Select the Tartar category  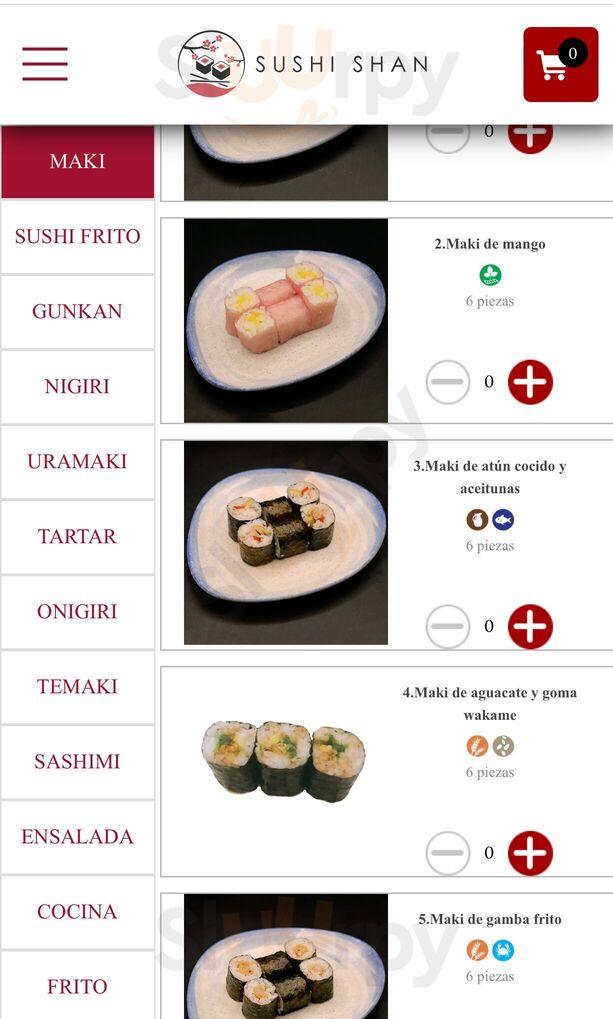(x=77, y=537)
